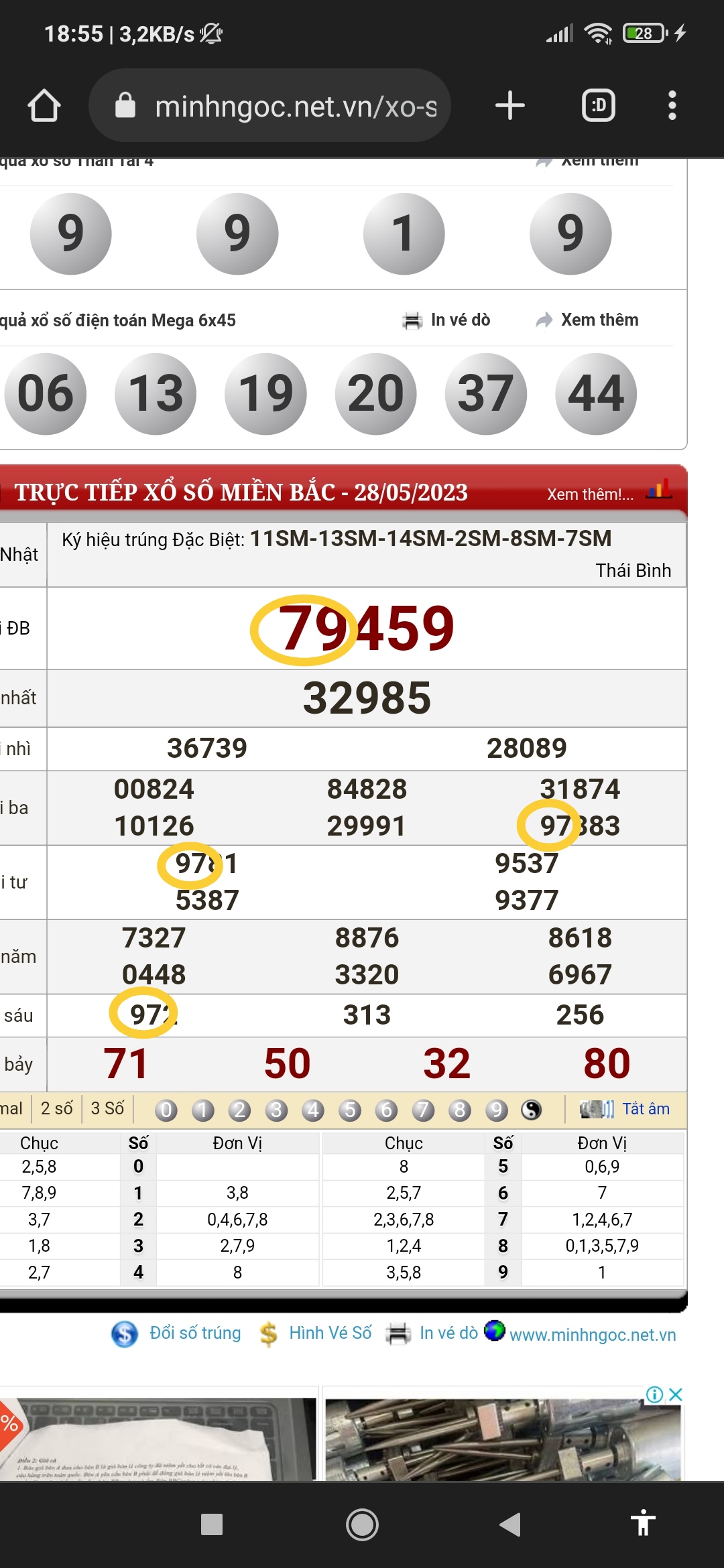Open the tab switcher
Screen dimensions: 724x1568
tap(598, 106)
